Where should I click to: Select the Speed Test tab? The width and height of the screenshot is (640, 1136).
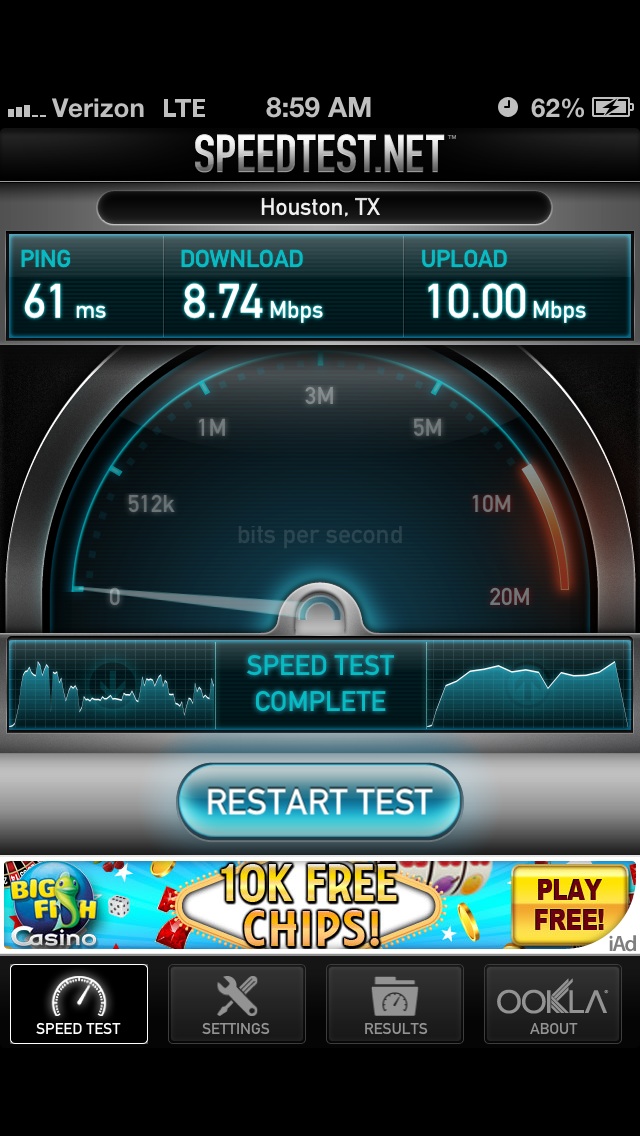78,1003
